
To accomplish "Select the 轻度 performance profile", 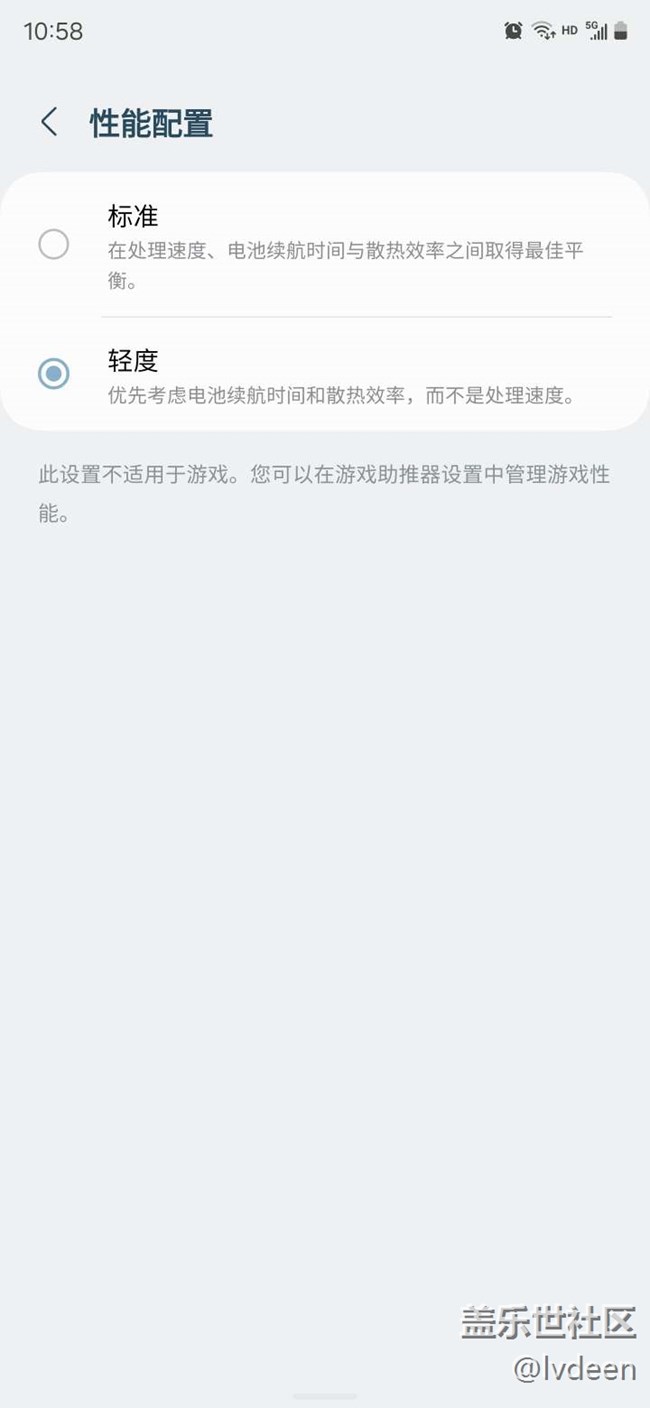I will [53, 374].
